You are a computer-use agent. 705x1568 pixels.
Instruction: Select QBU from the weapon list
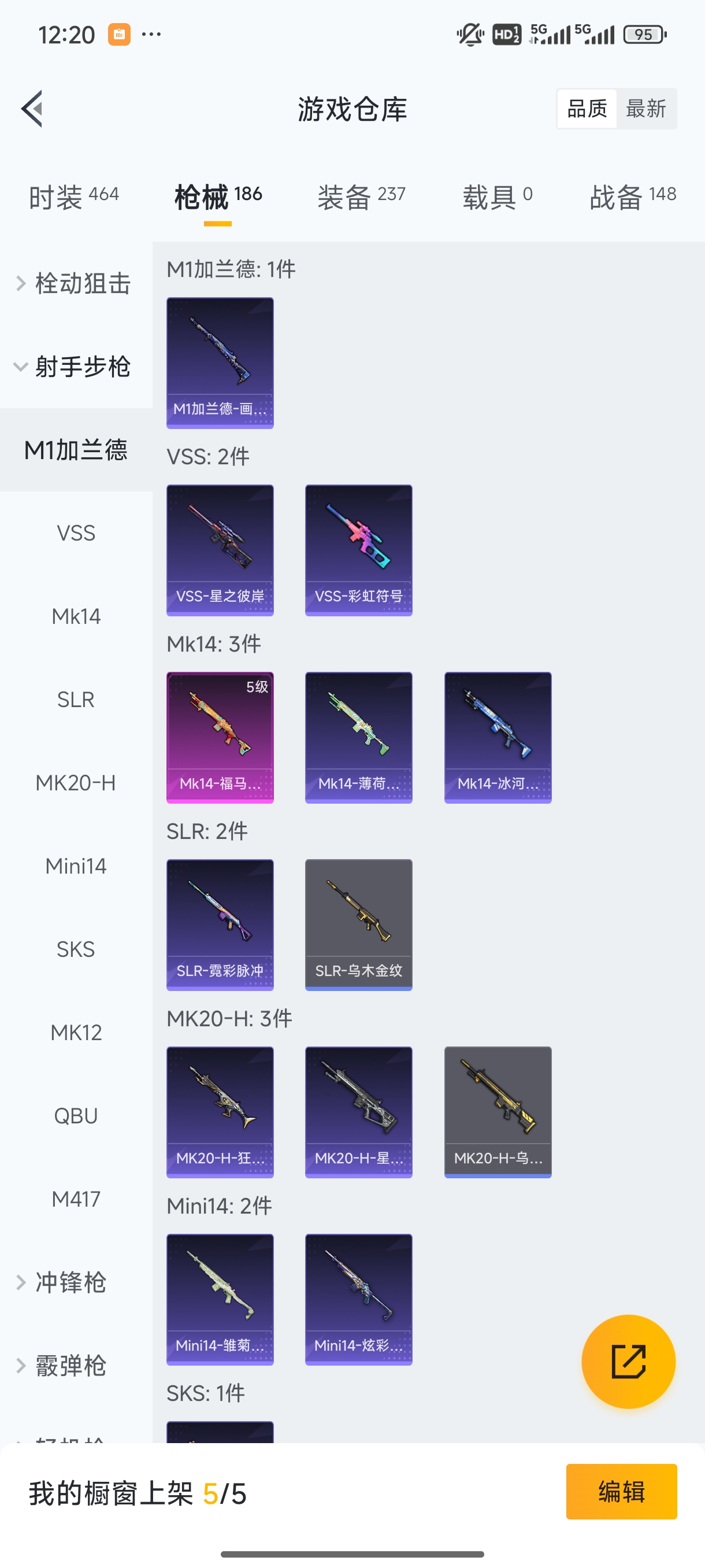[76, 1116]
